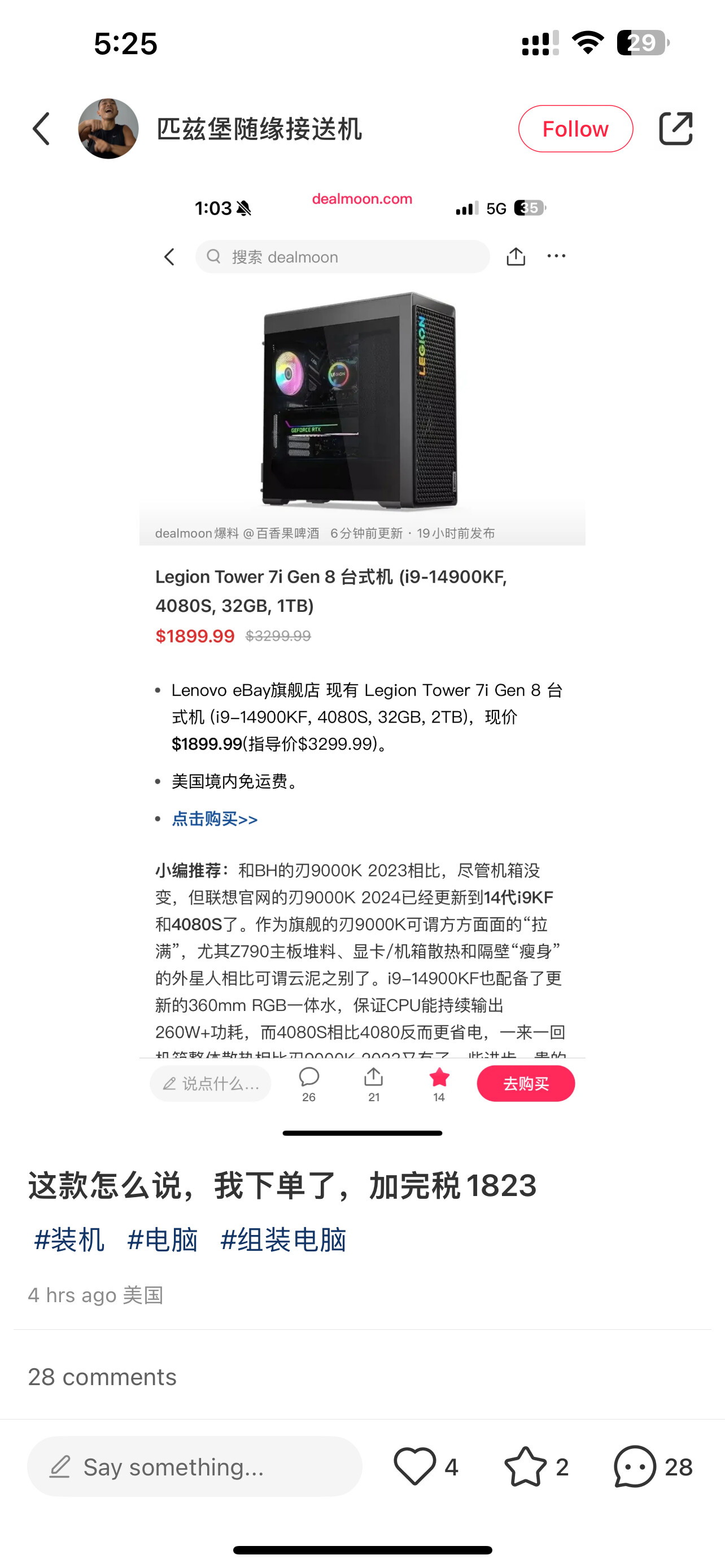725x1568 pixels.
Task: Share this post
Action: click(x=676, y=129)
